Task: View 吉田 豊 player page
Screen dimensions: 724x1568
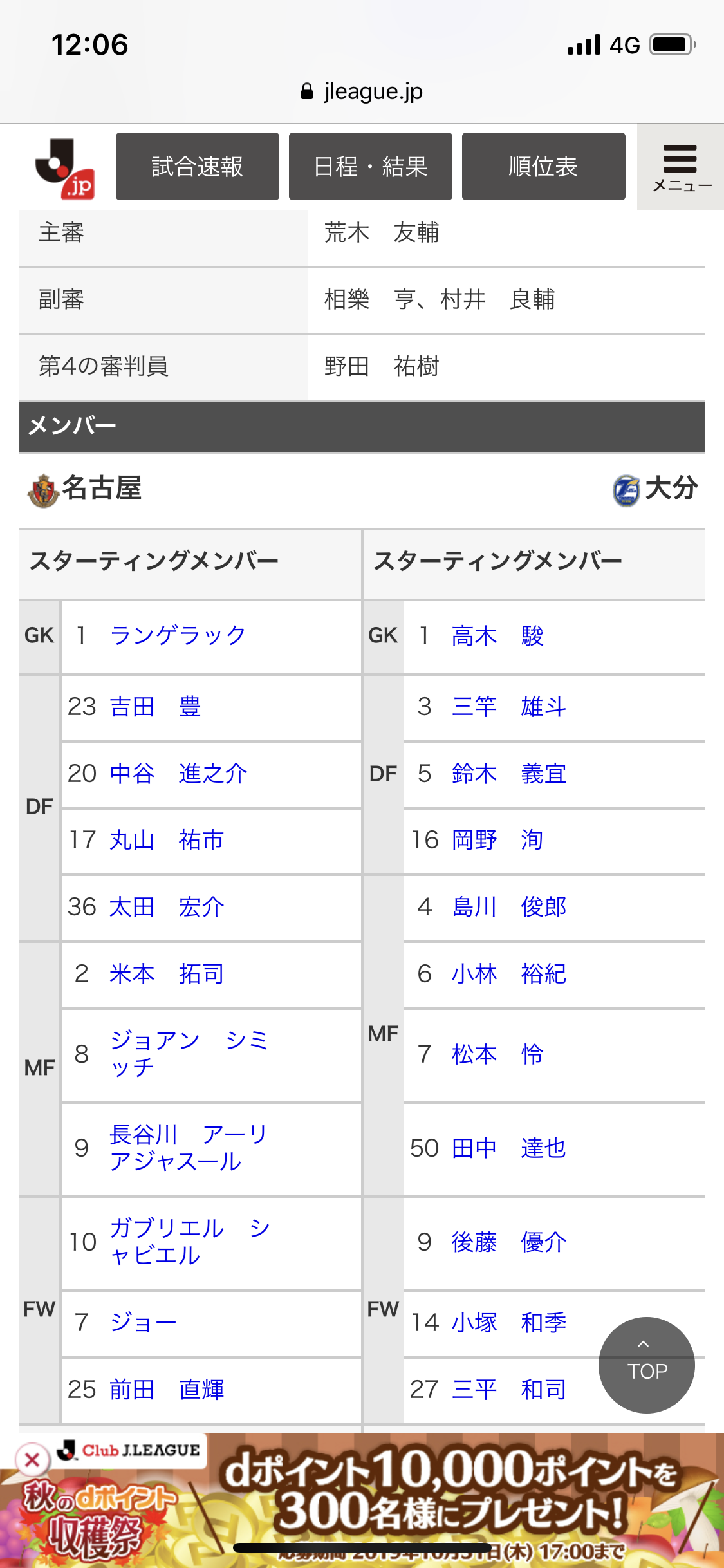Action: (x=155, y=707)
